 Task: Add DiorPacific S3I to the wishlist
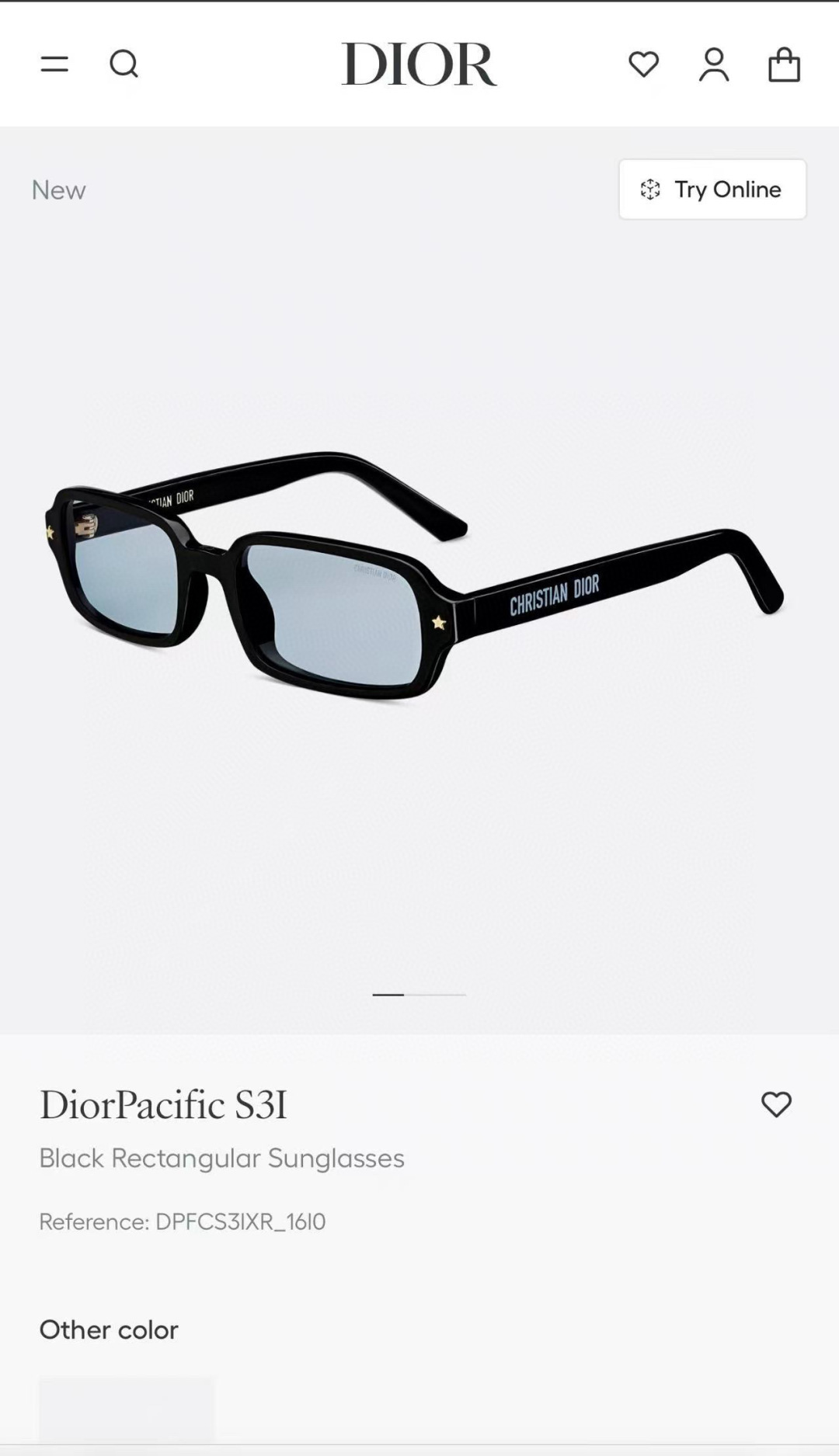coord(776,1104)
